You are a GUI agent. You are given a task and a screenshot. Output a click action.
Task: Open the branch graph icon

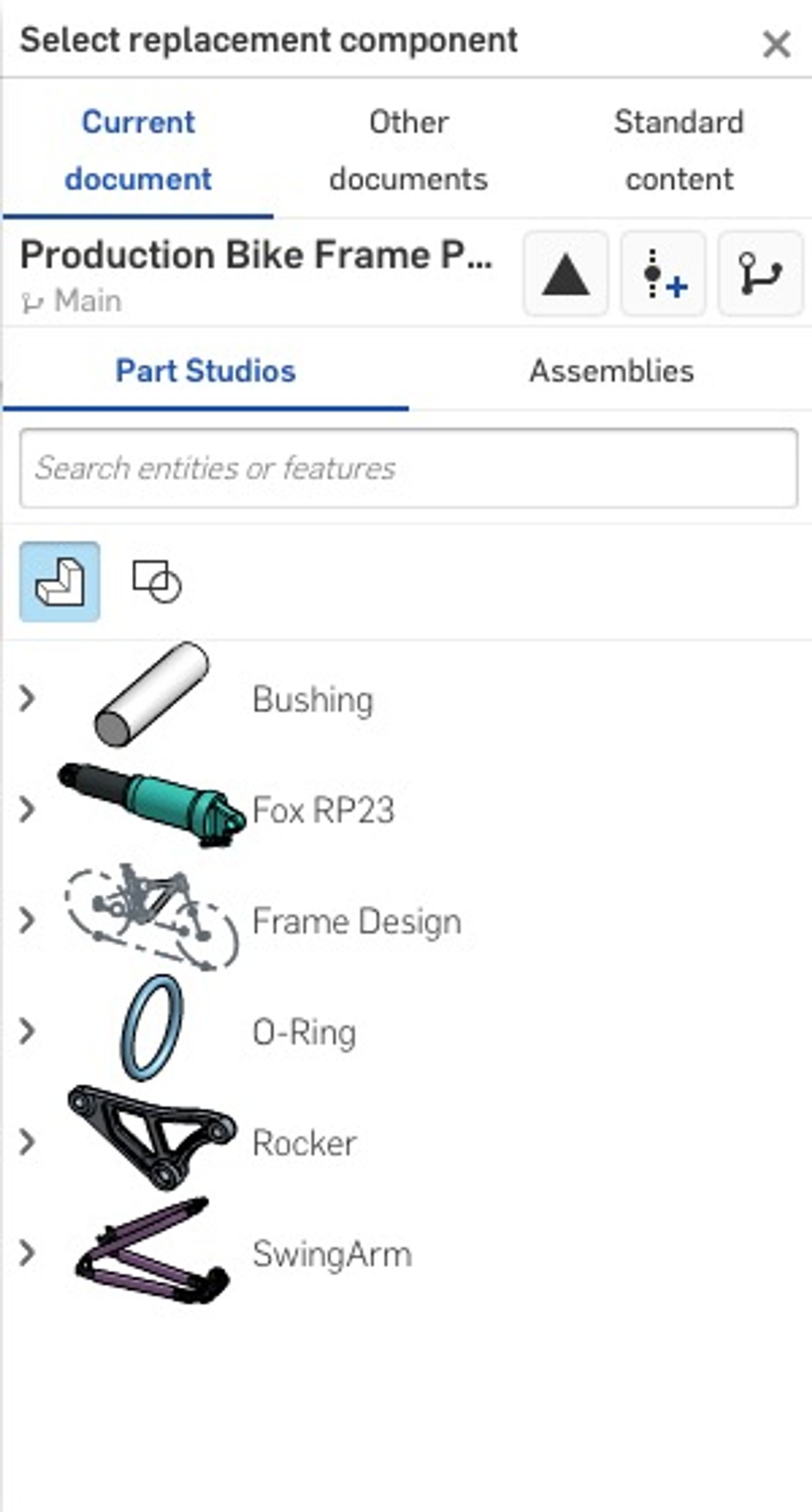[x=760, y=273]
